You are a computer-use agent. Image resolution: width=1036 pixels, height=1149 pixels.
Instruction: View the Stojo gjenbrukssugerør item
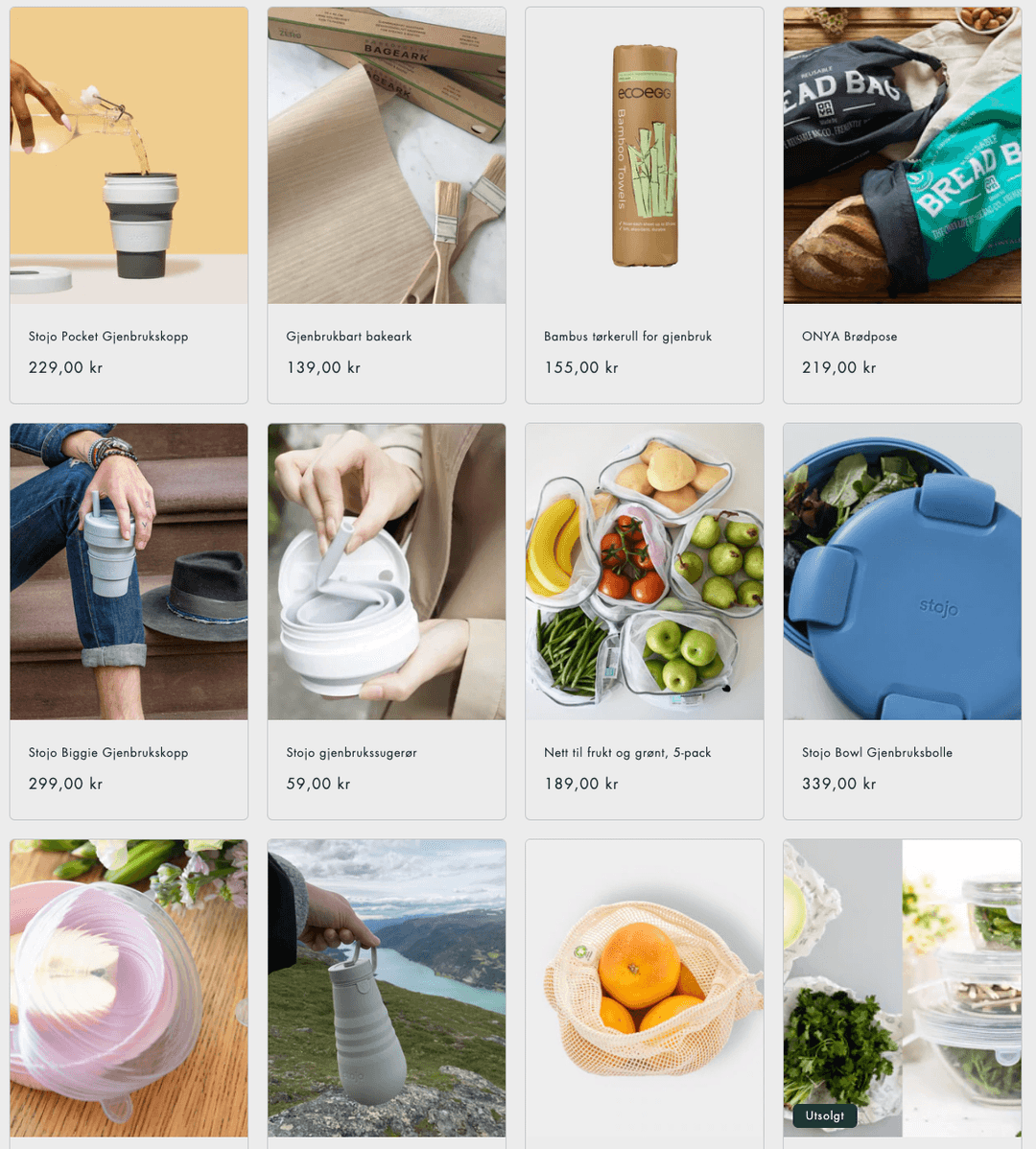[x=351, y=753]
